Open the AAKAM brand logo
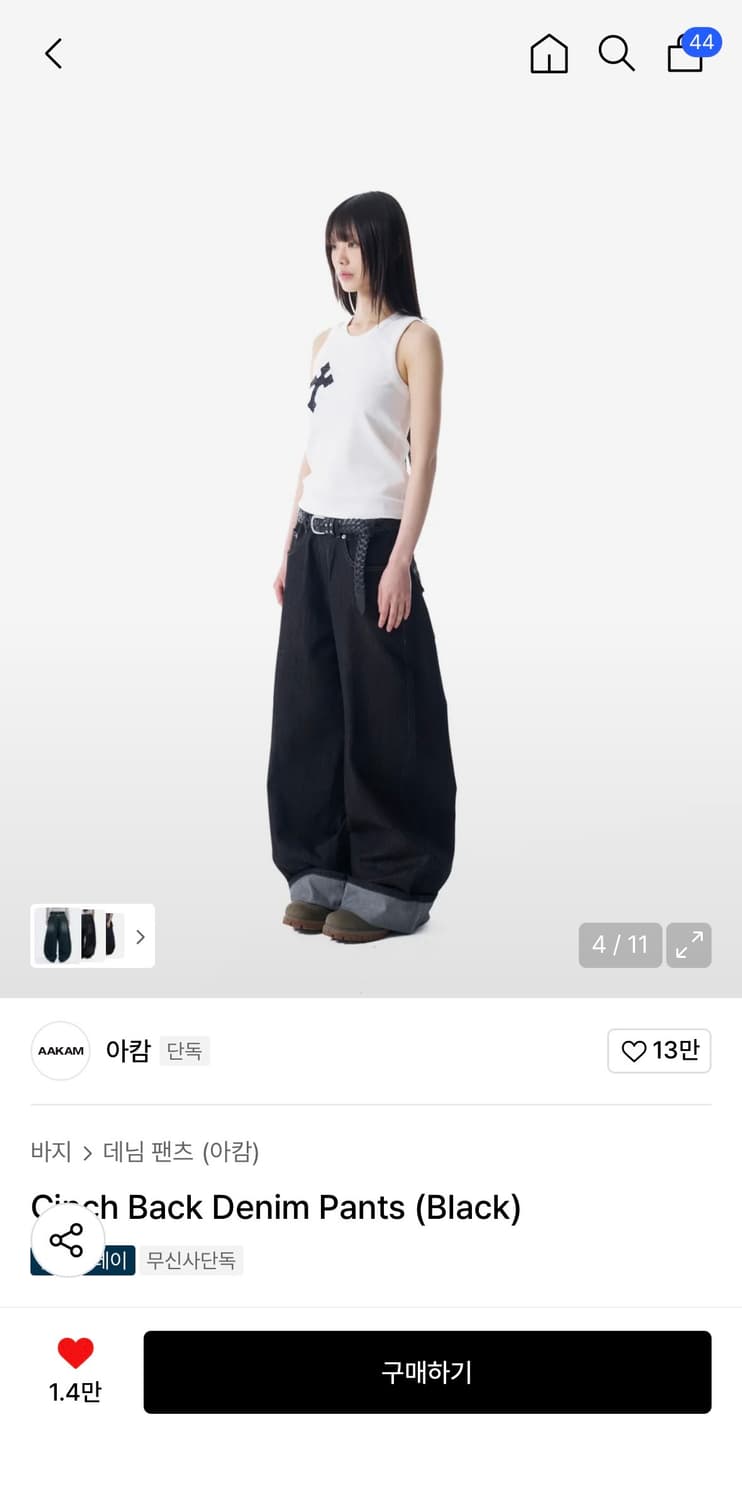The width and height of the screenshot is (742, 1500). tap(60, 1051)
